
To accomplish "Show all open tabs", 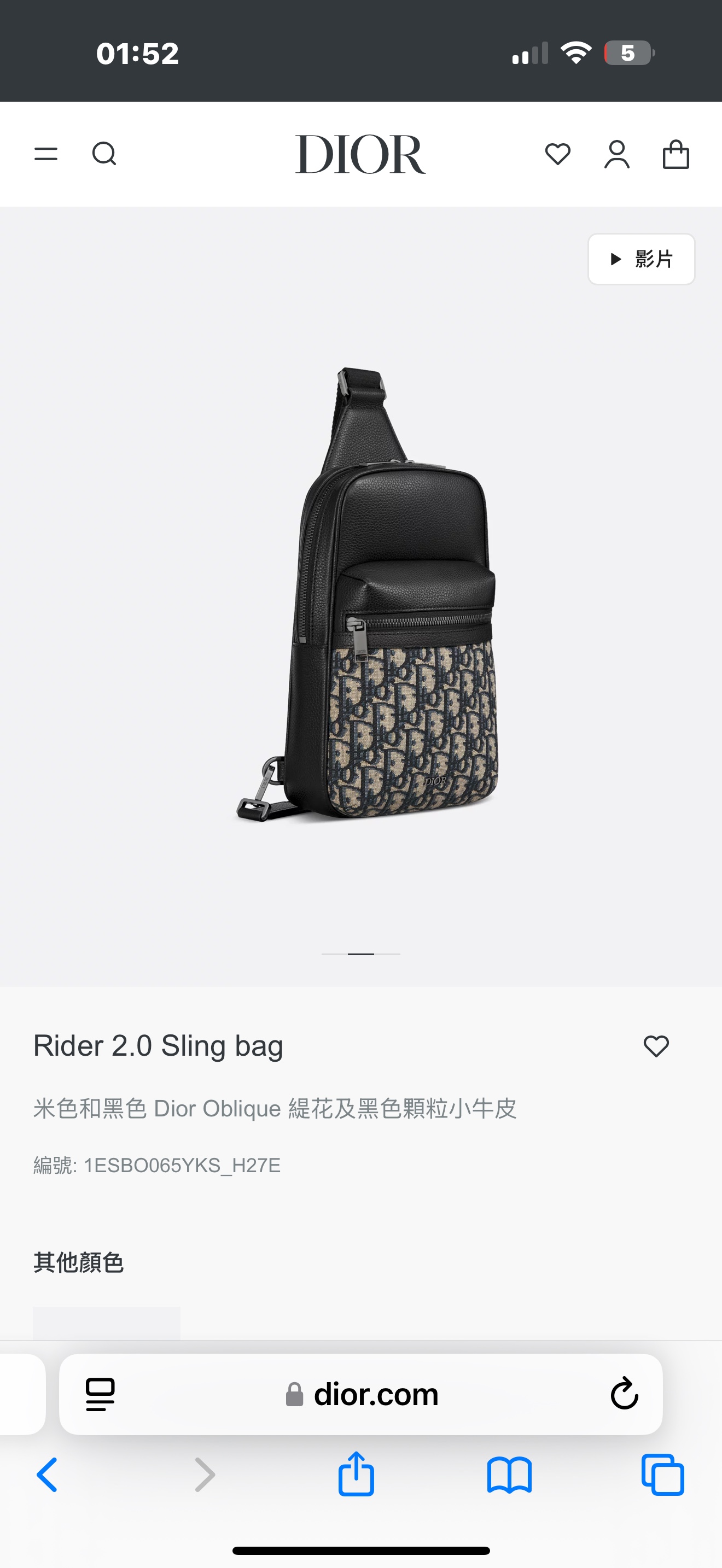I will pos(663,1475).
